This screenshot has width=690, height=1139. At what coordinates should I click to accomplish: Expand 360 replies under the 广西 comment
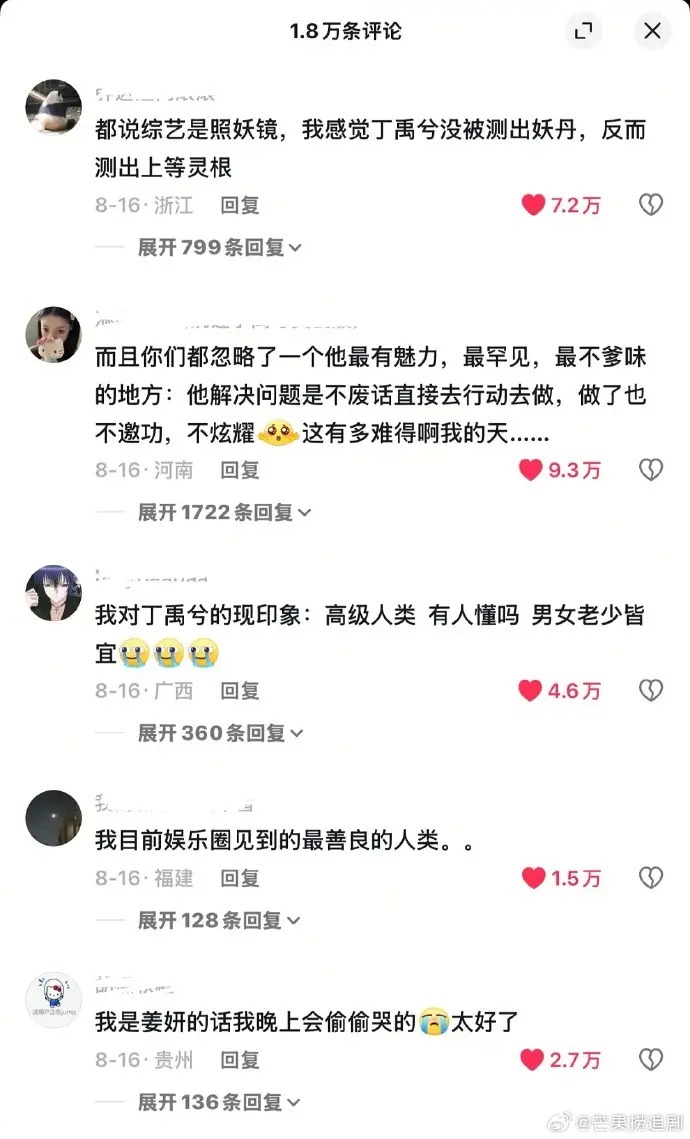pos(220,733)
